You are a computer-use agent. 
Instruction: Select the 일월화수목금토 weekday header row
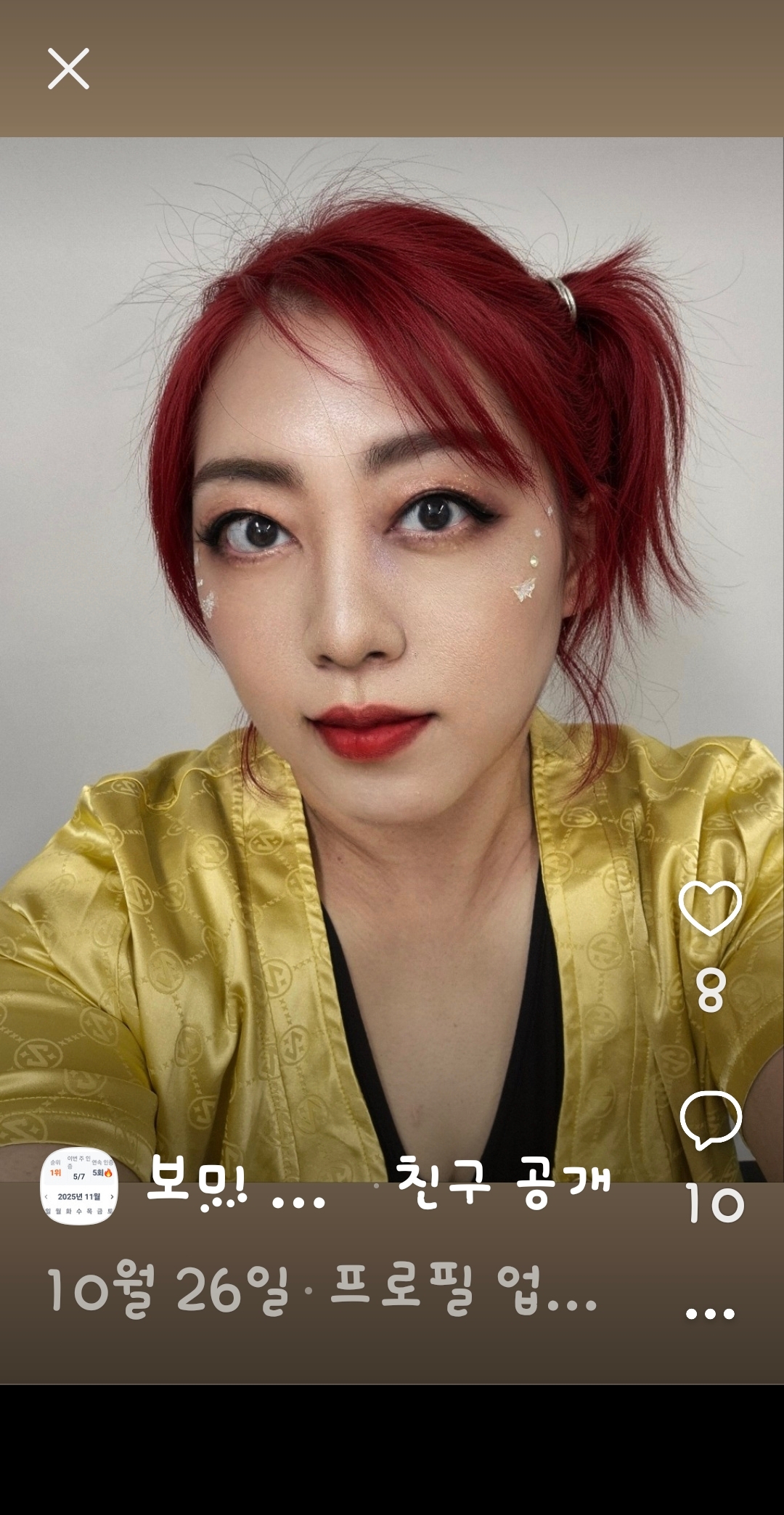tap(80, 1211)
